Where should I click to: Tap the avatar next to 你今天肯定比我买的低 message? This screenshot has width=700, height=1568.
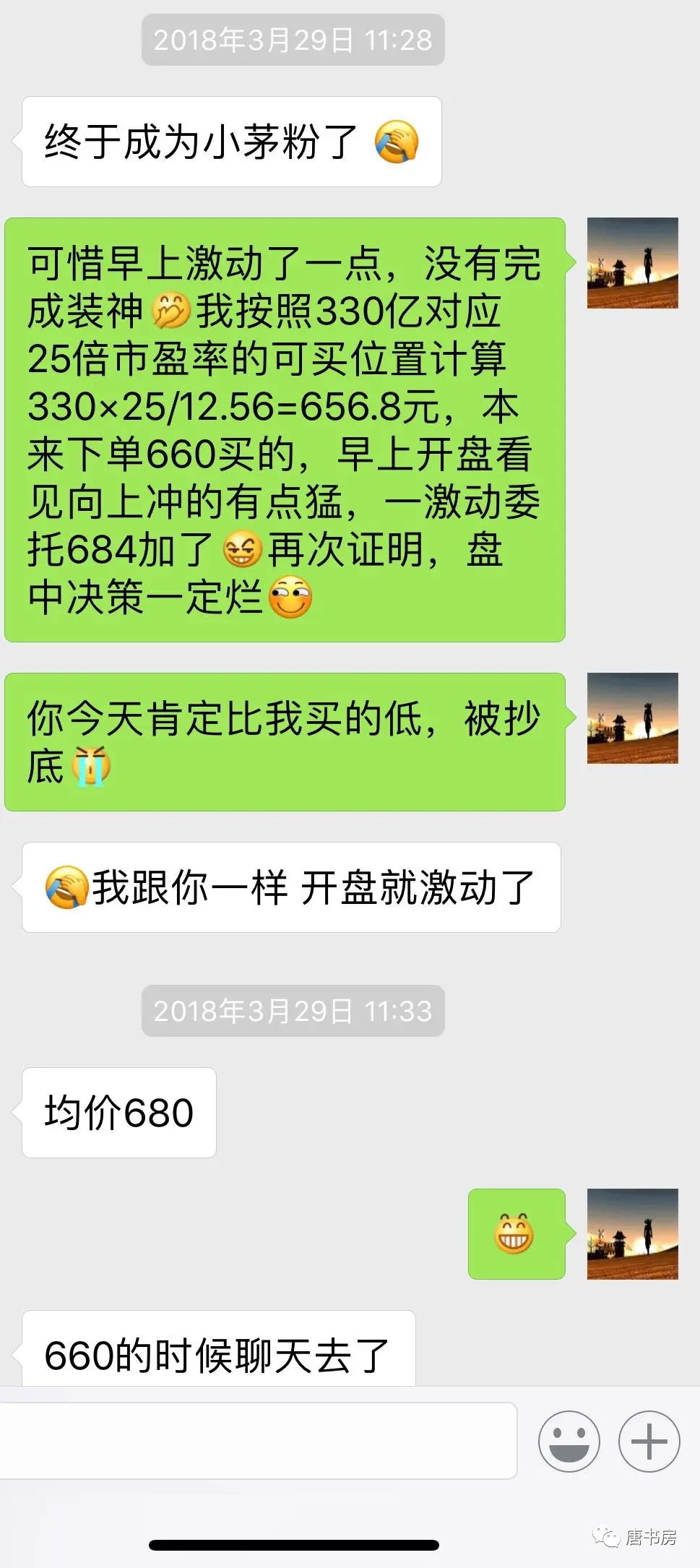click(632, 718)
